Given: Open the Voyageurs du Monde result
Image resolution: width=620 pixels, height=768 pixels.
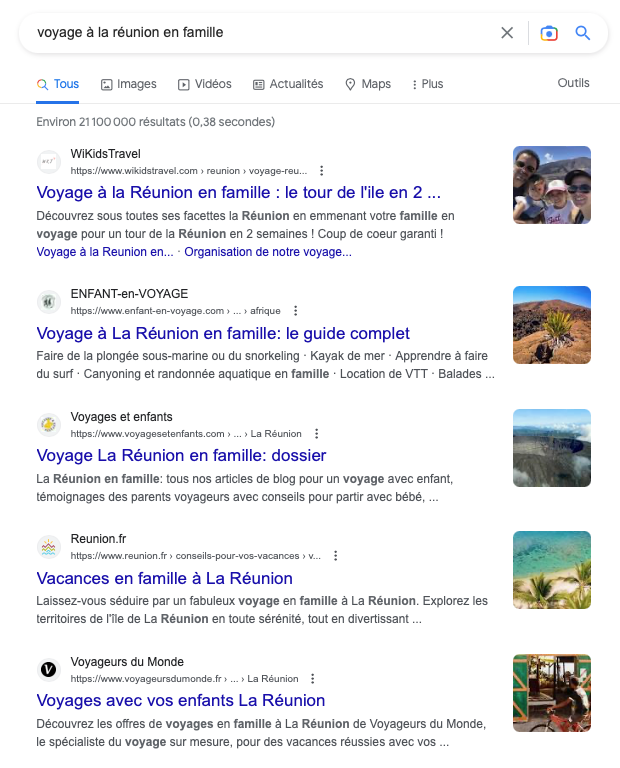Looking at the screenshot, I should coord(180,700).
